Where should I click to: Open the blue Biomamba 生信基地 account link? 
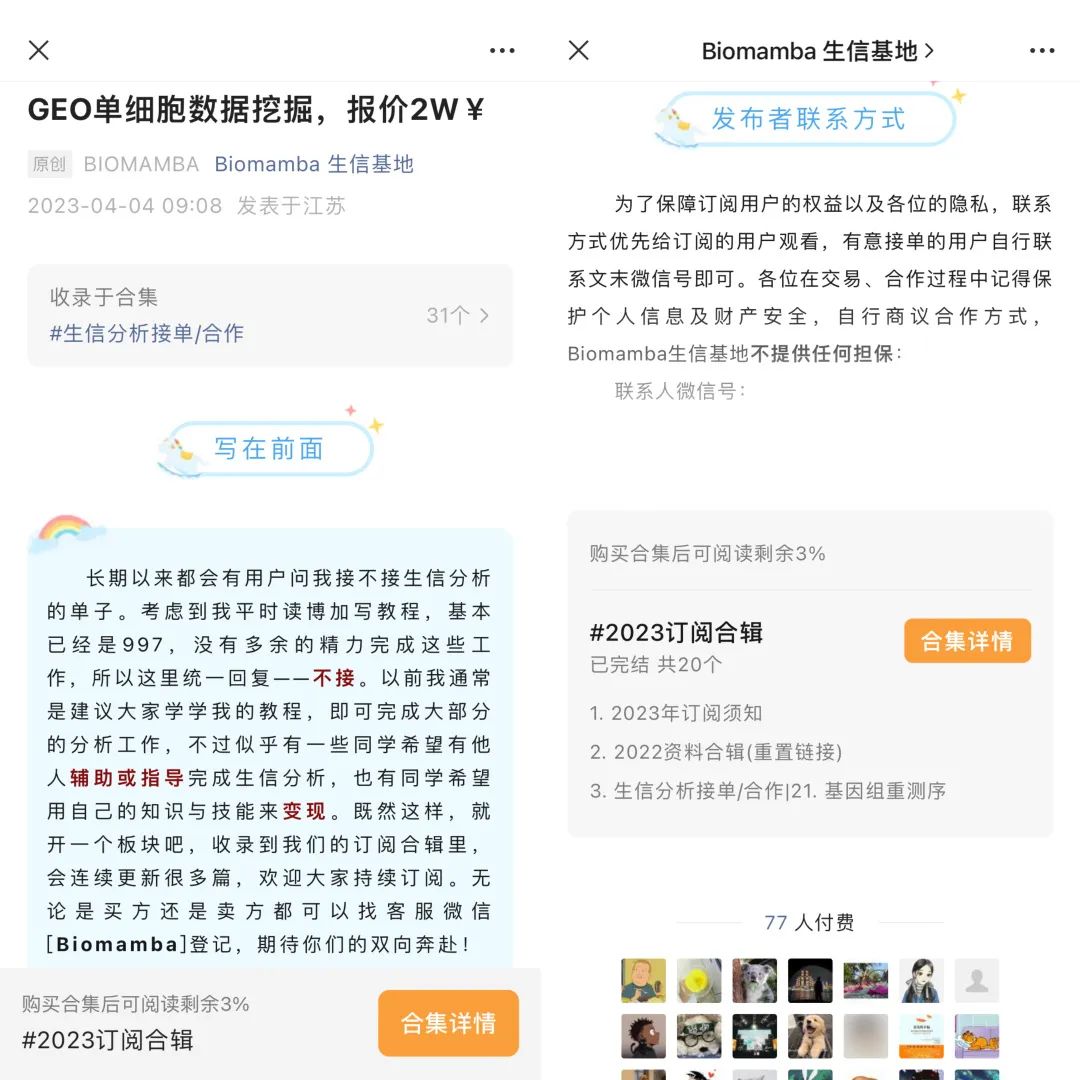pyautogui.click(x=313, y=164)
